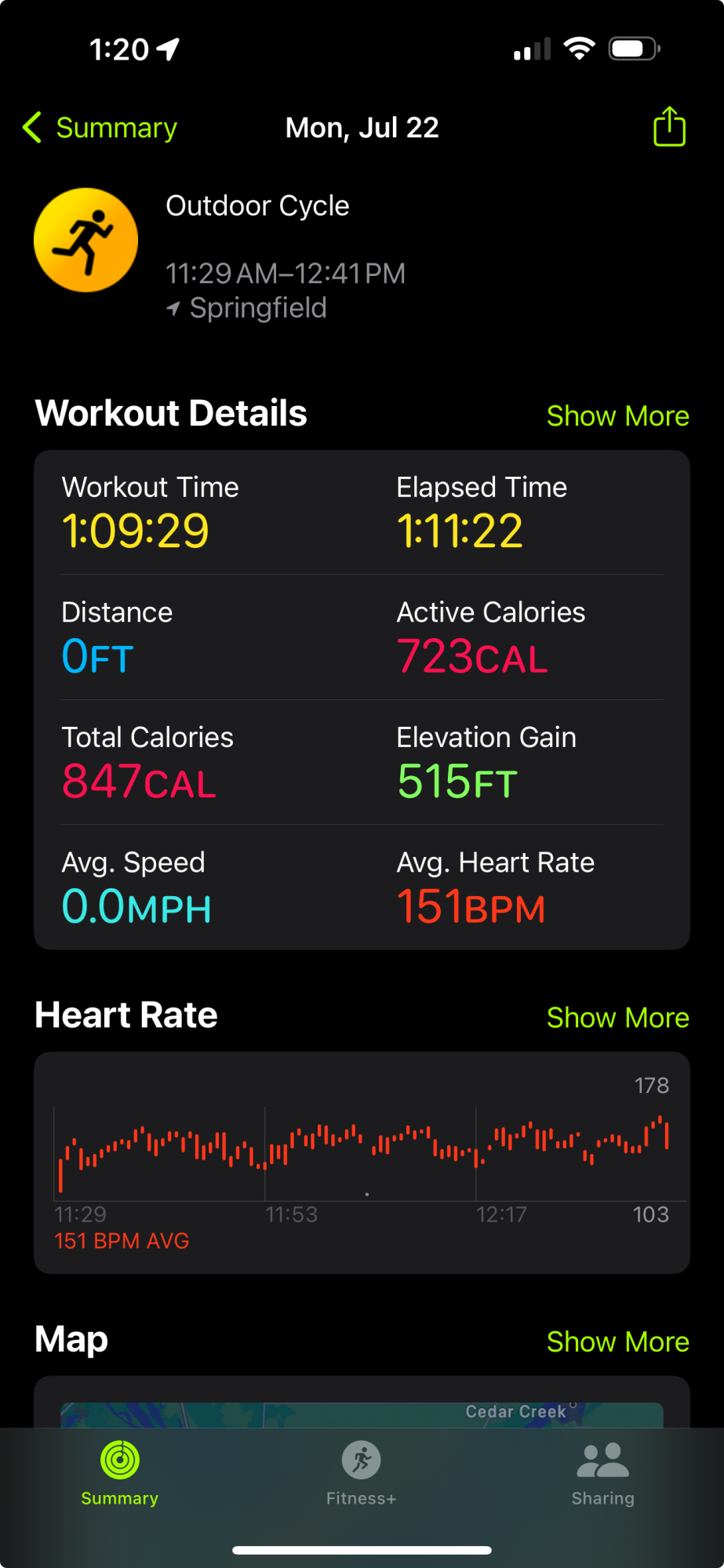Open the route map preview
This screenshot has height=1568, width=724.
362,1414
